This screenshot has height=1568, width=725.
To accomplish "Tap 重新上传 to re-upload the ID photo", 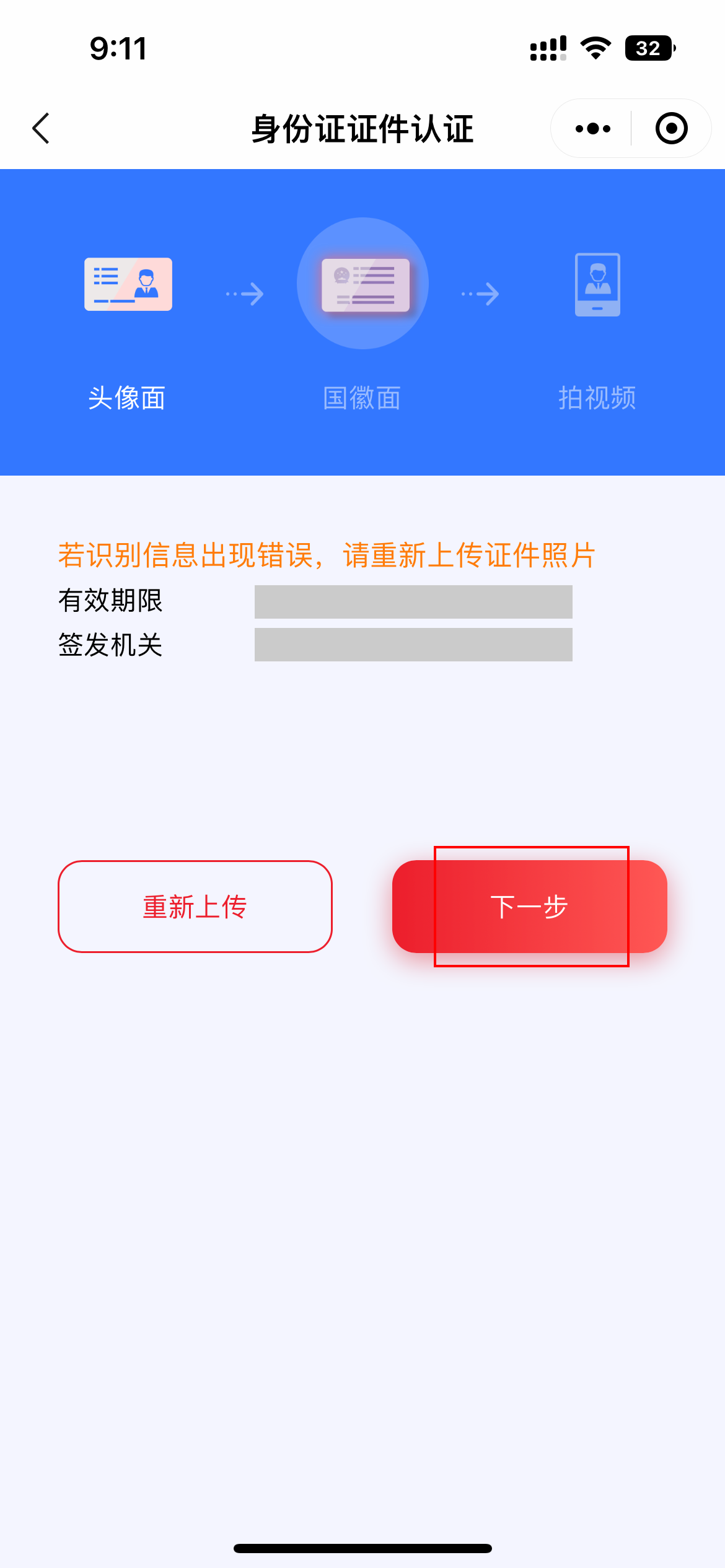I will (x=195, y=907).
